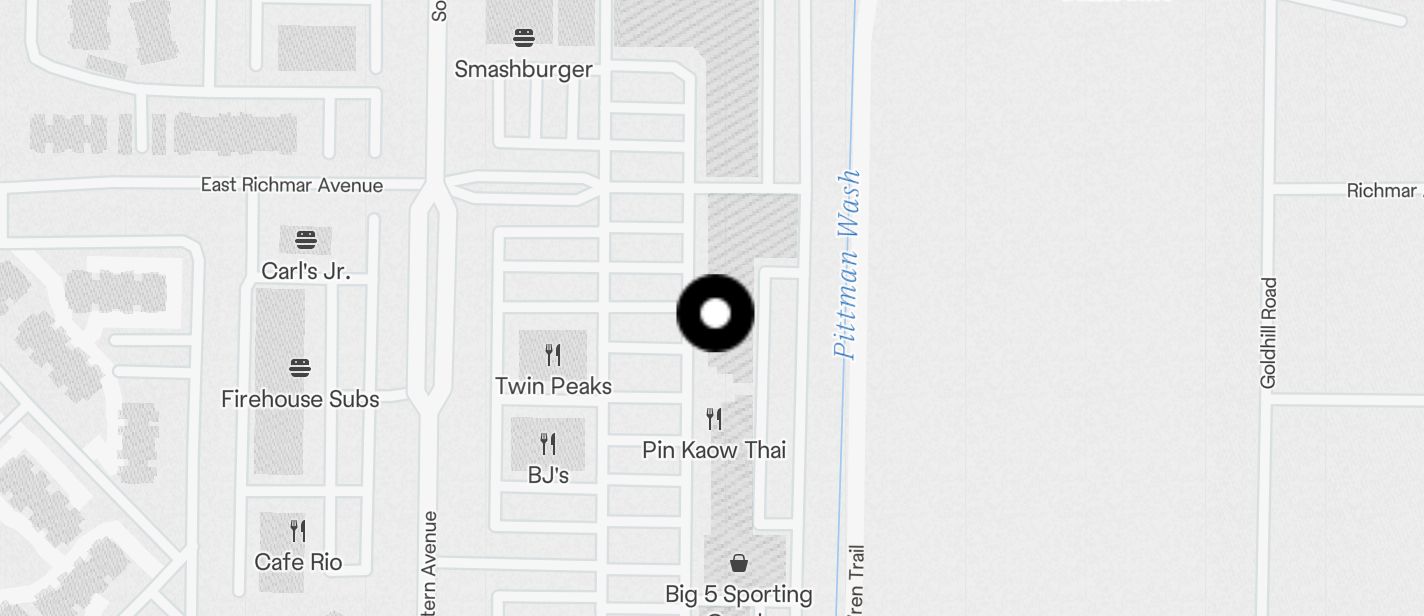Select Cafe Rio on the map
The width and height of the screenshot is (1424, 616).
pyautogui.click(x=298, y=531)
